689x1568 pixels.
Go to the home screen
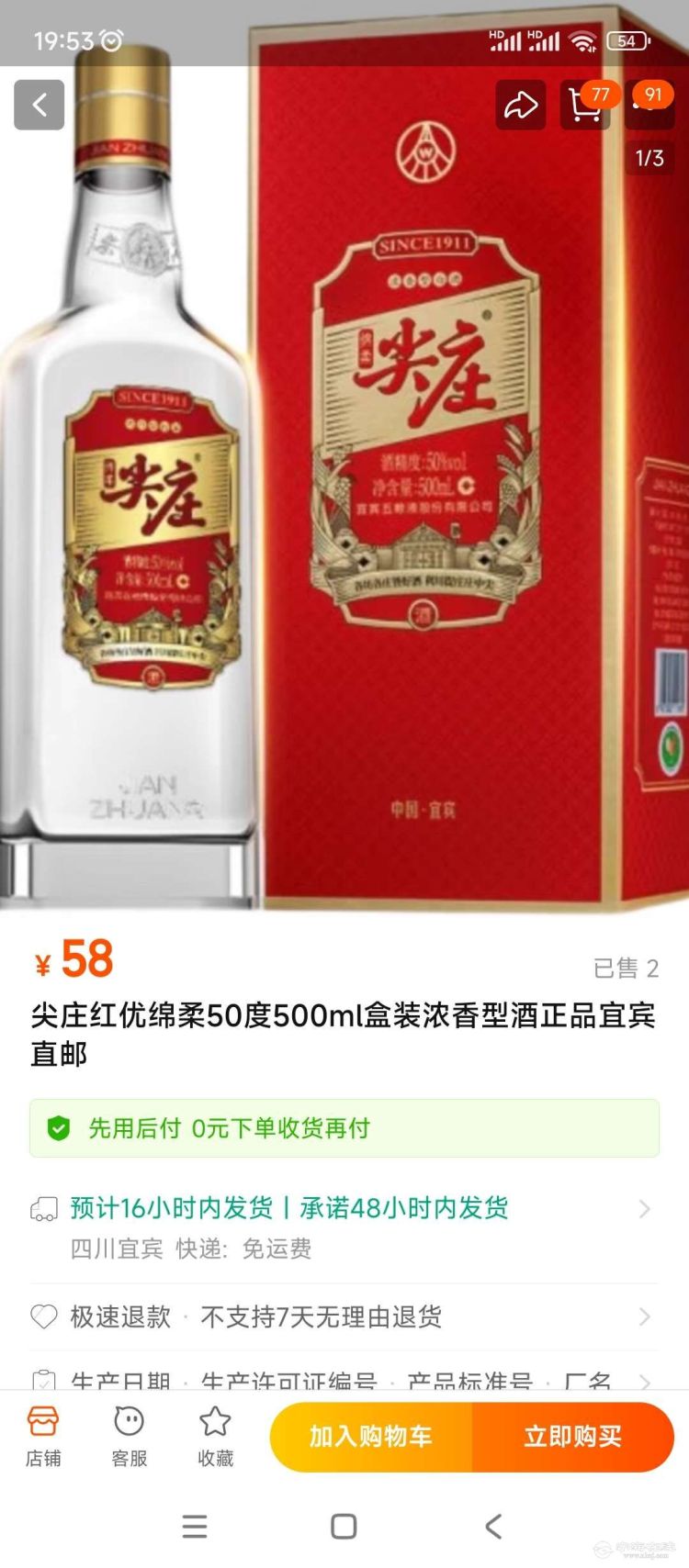tap(344, 1527)
